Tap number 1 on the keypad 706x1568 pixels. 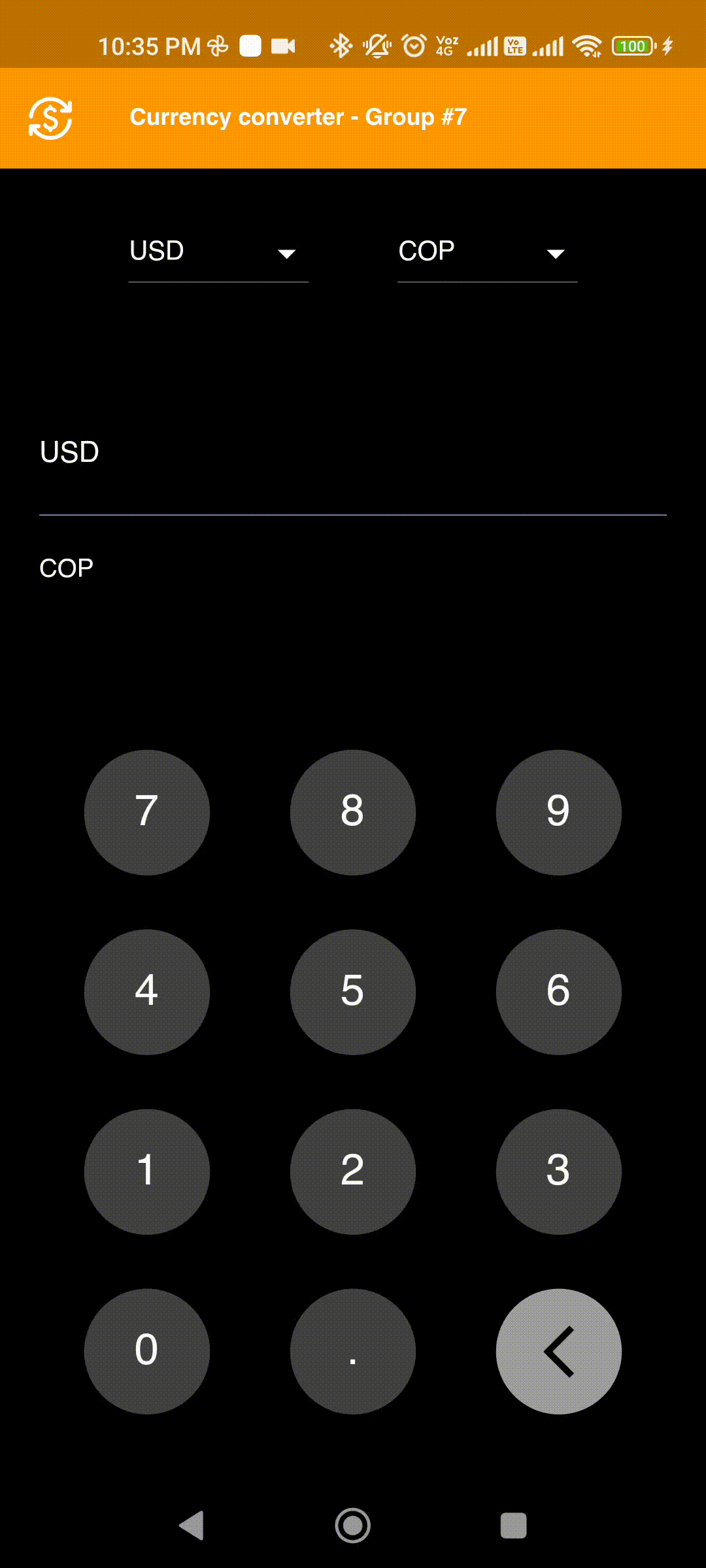[147, 1171]
